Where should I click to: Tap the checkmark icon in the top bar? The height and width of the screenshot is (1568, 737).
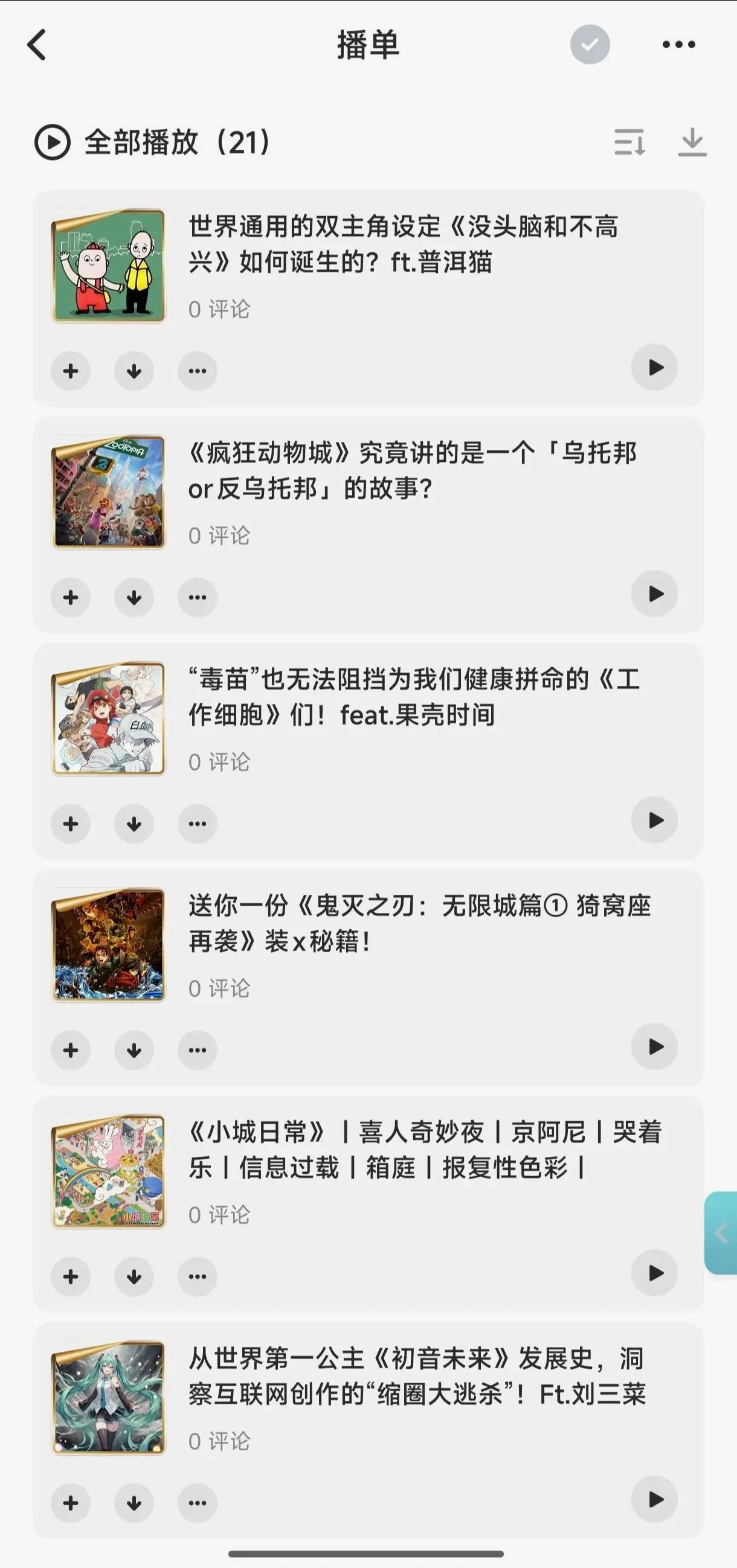[x=590, y=45]
